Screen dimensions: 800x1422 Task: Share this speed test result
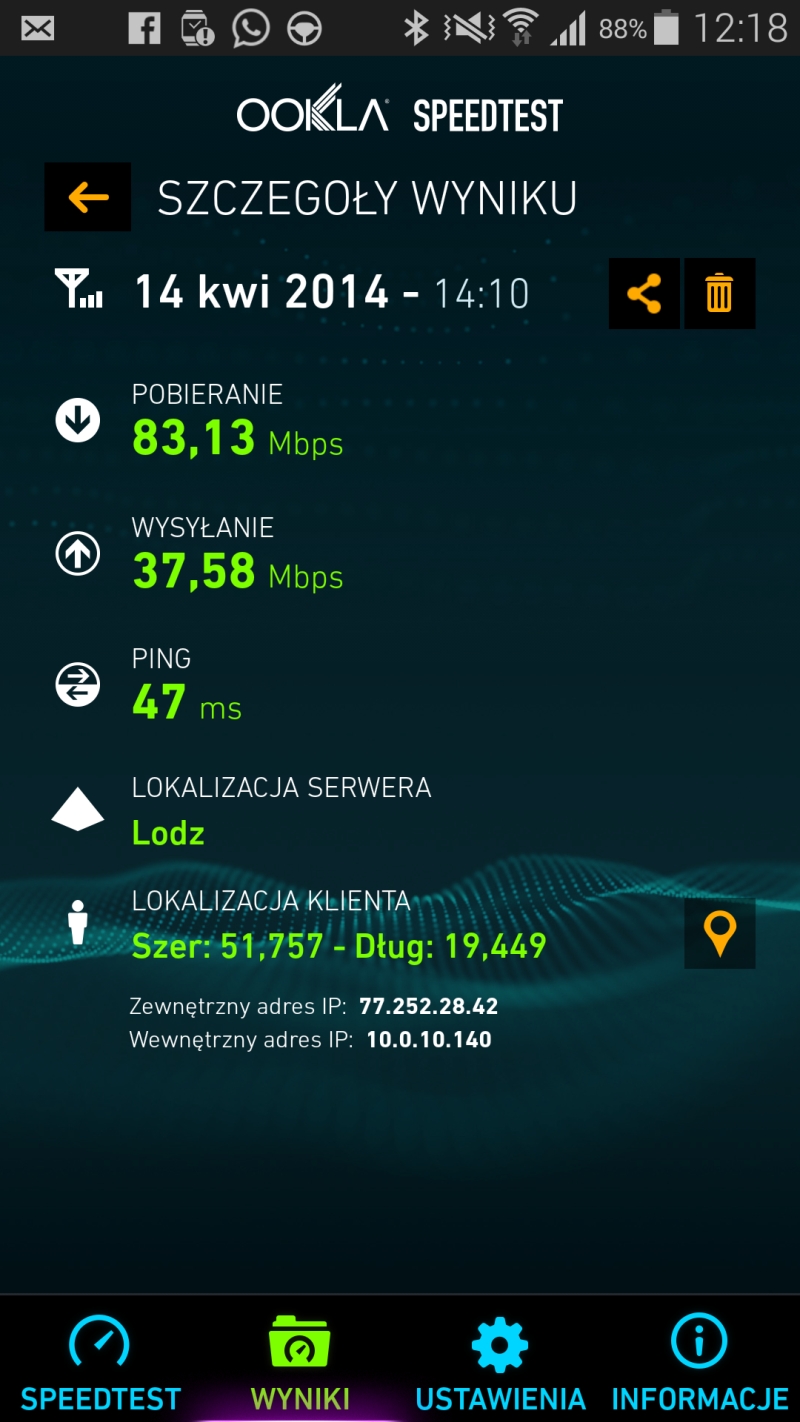click(644, 294)
